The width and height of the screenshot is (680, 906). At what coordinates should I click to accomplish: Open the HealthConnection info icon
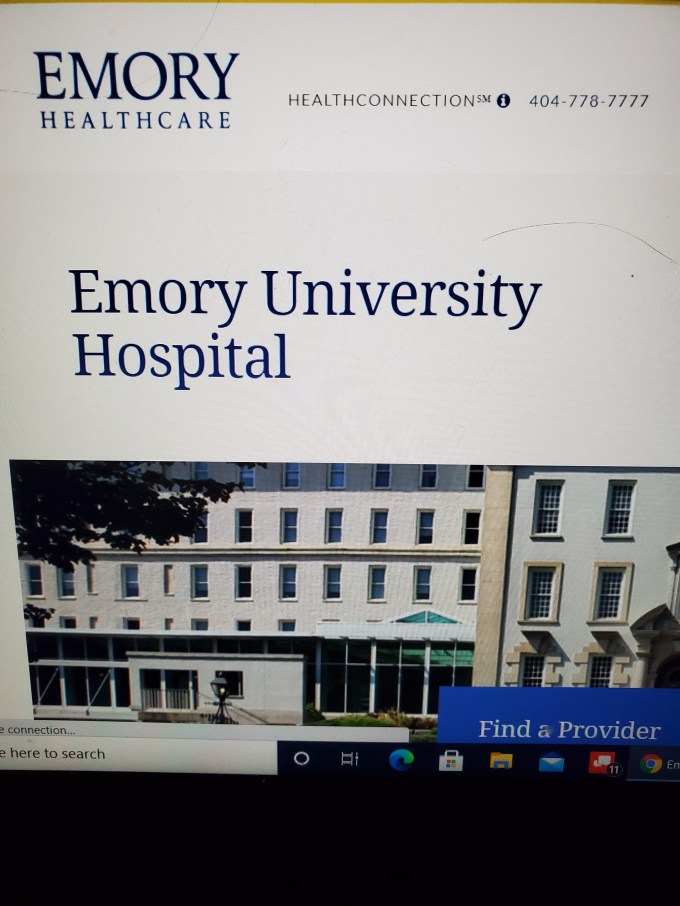pyautogui.click(x=503, y=101)
